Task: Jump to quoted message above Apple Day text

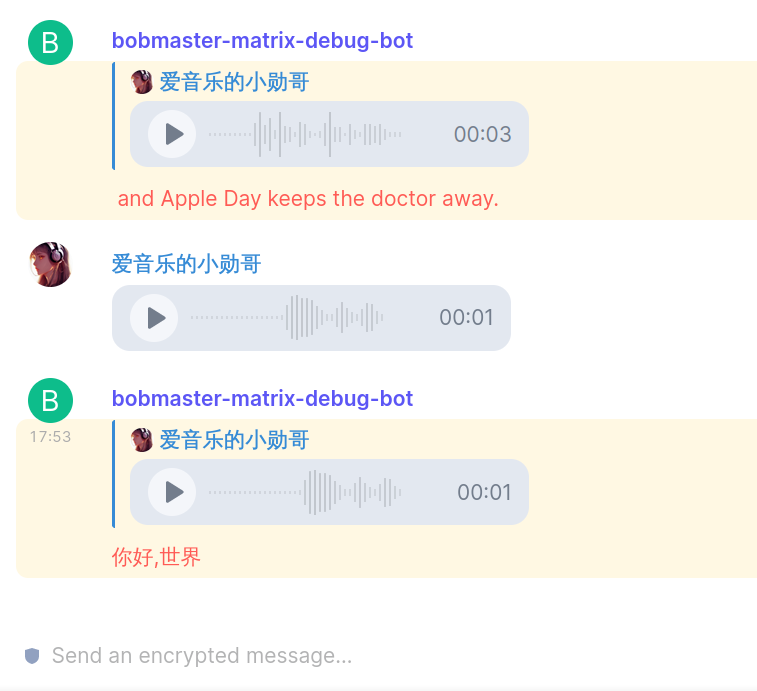Action: [x=234, y=82]
